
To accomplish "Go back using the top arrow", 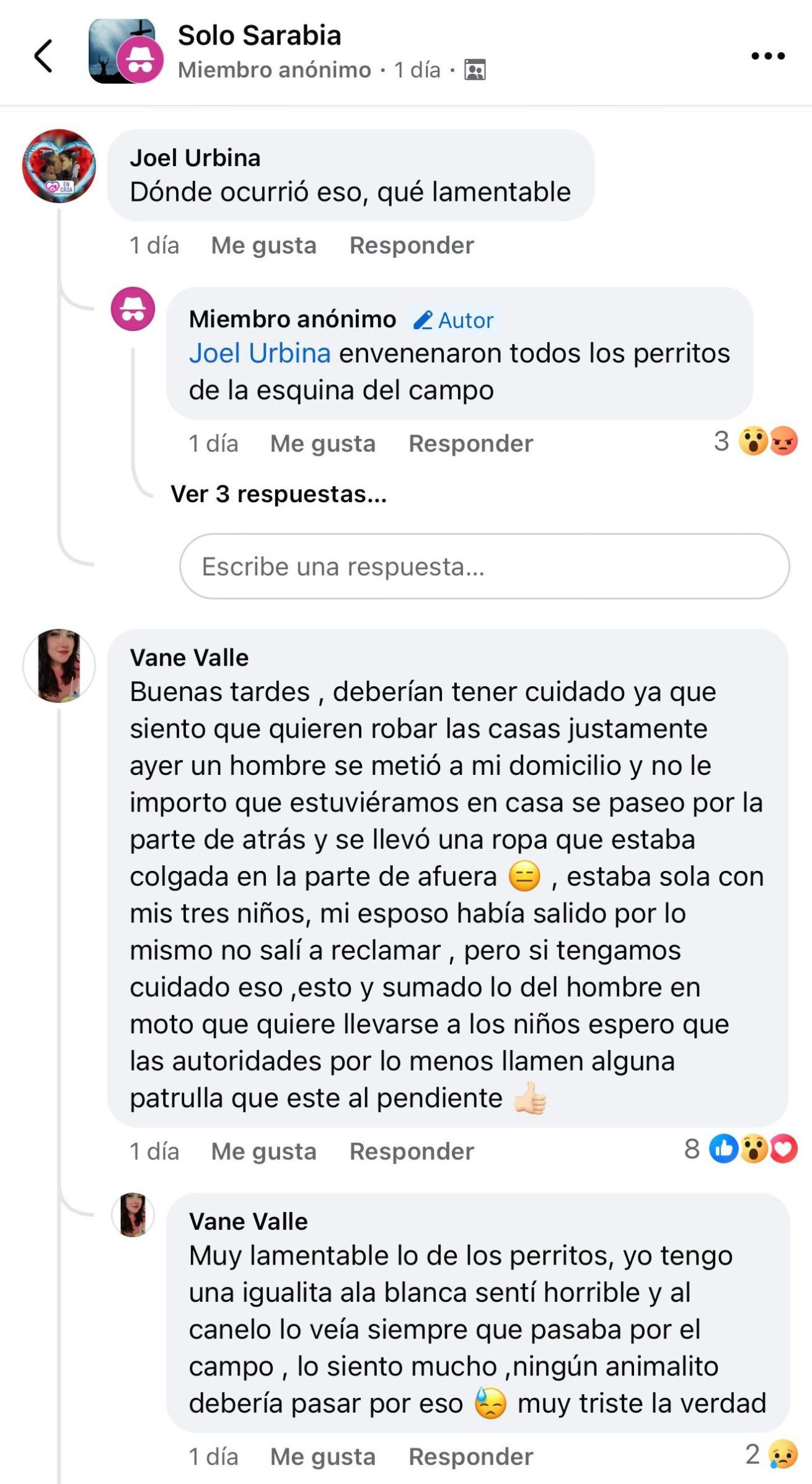I will point(43,56).
